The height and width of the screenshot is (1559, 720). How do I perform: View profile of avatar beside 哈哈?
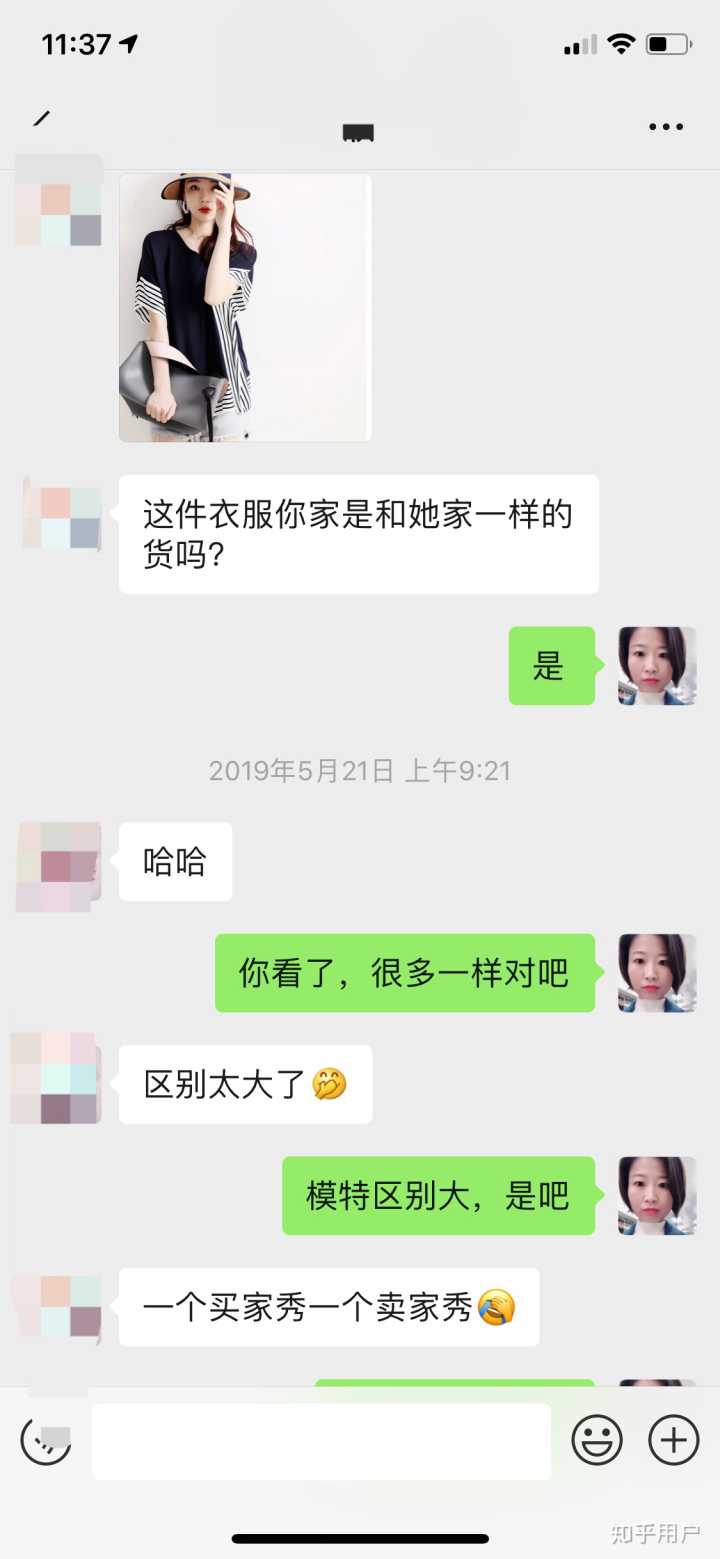click(x=59, y=866)
